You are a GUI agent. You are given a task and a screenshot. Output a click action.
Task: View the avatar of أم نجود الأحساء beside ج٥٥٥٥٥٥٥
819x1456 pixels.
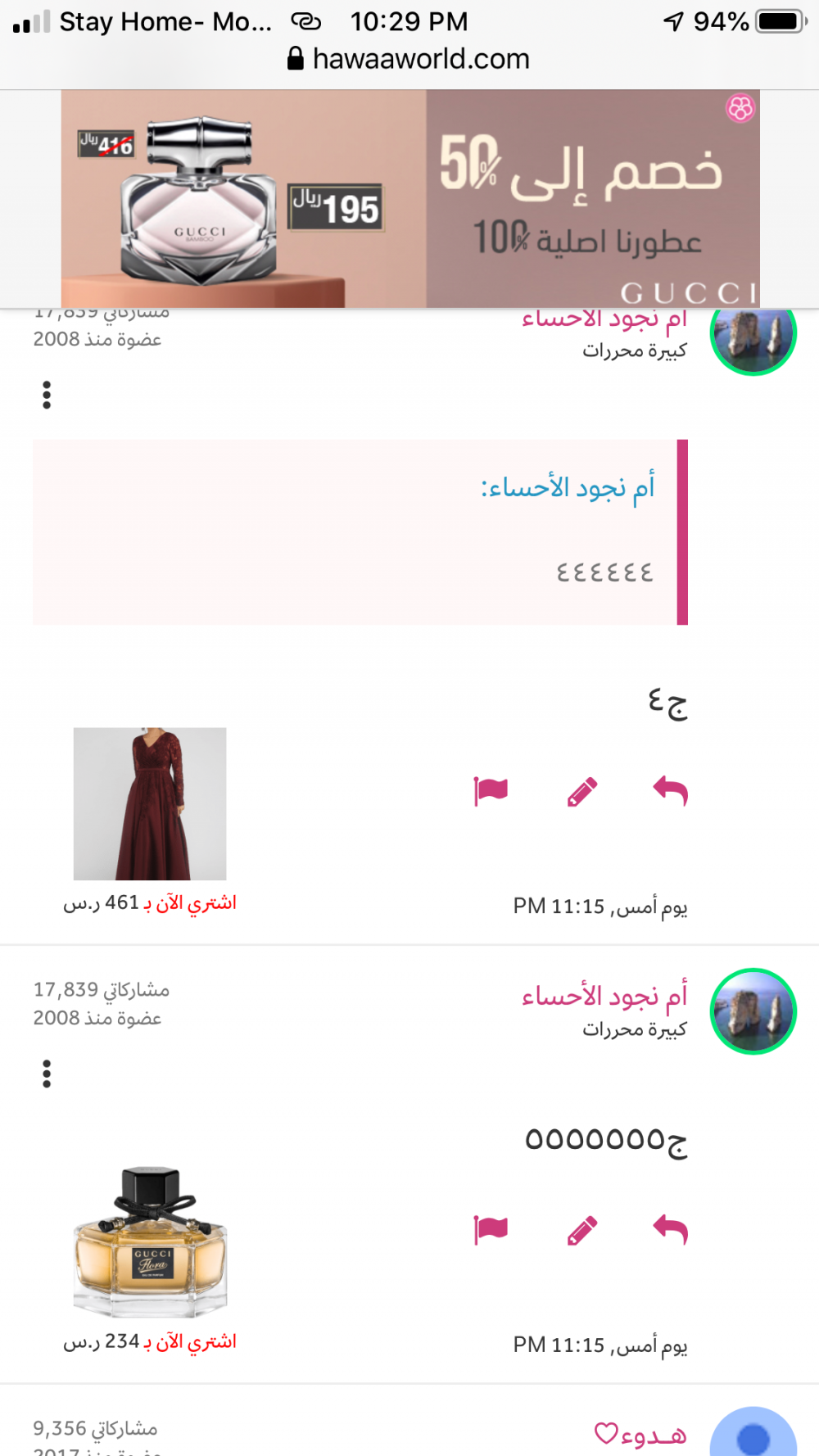click(x=753, y=1011)
